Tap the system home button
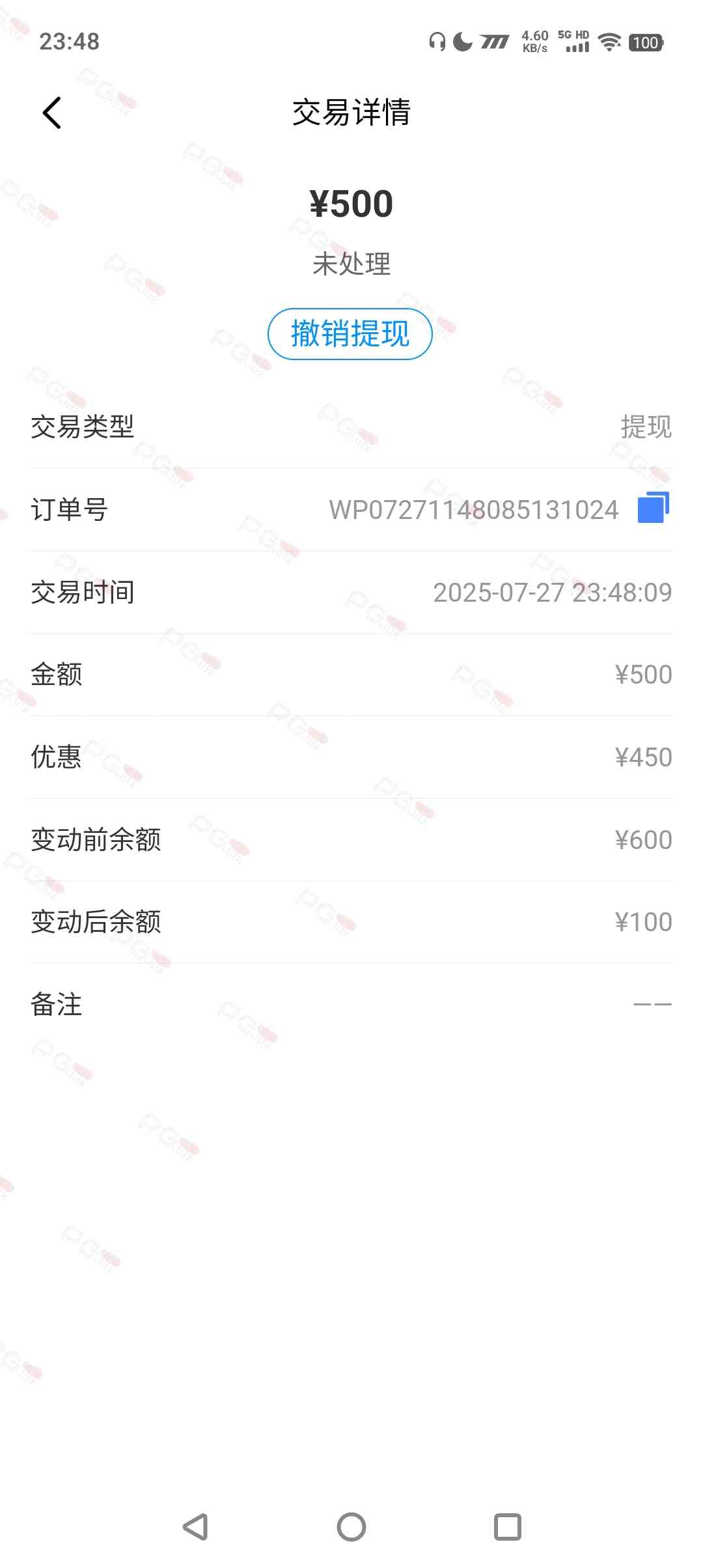 coord(351,1526)
